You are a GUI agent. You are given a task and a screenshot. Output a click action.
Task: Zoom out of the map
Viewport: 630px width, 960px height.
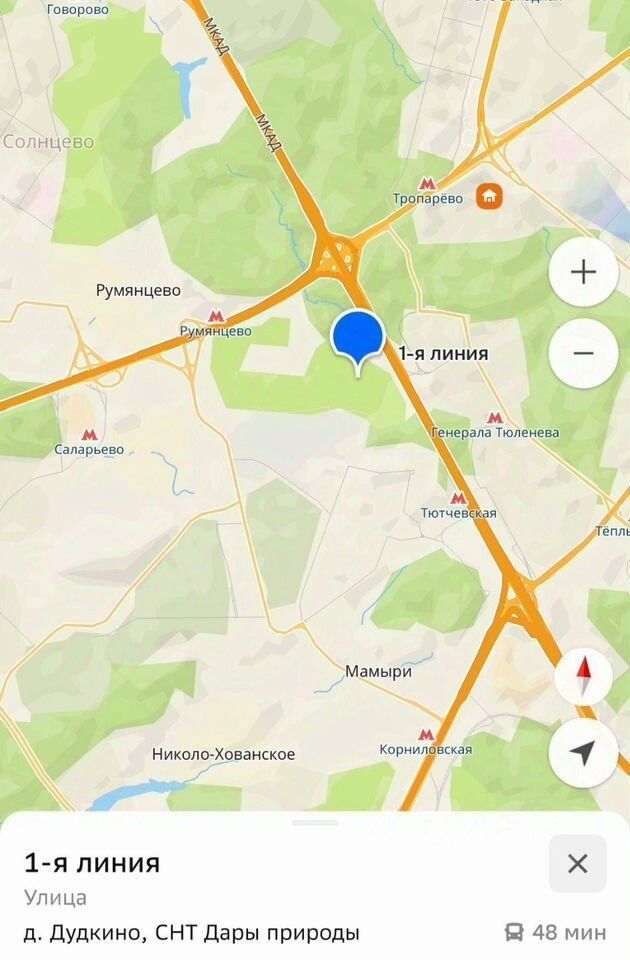pos(583,353)
